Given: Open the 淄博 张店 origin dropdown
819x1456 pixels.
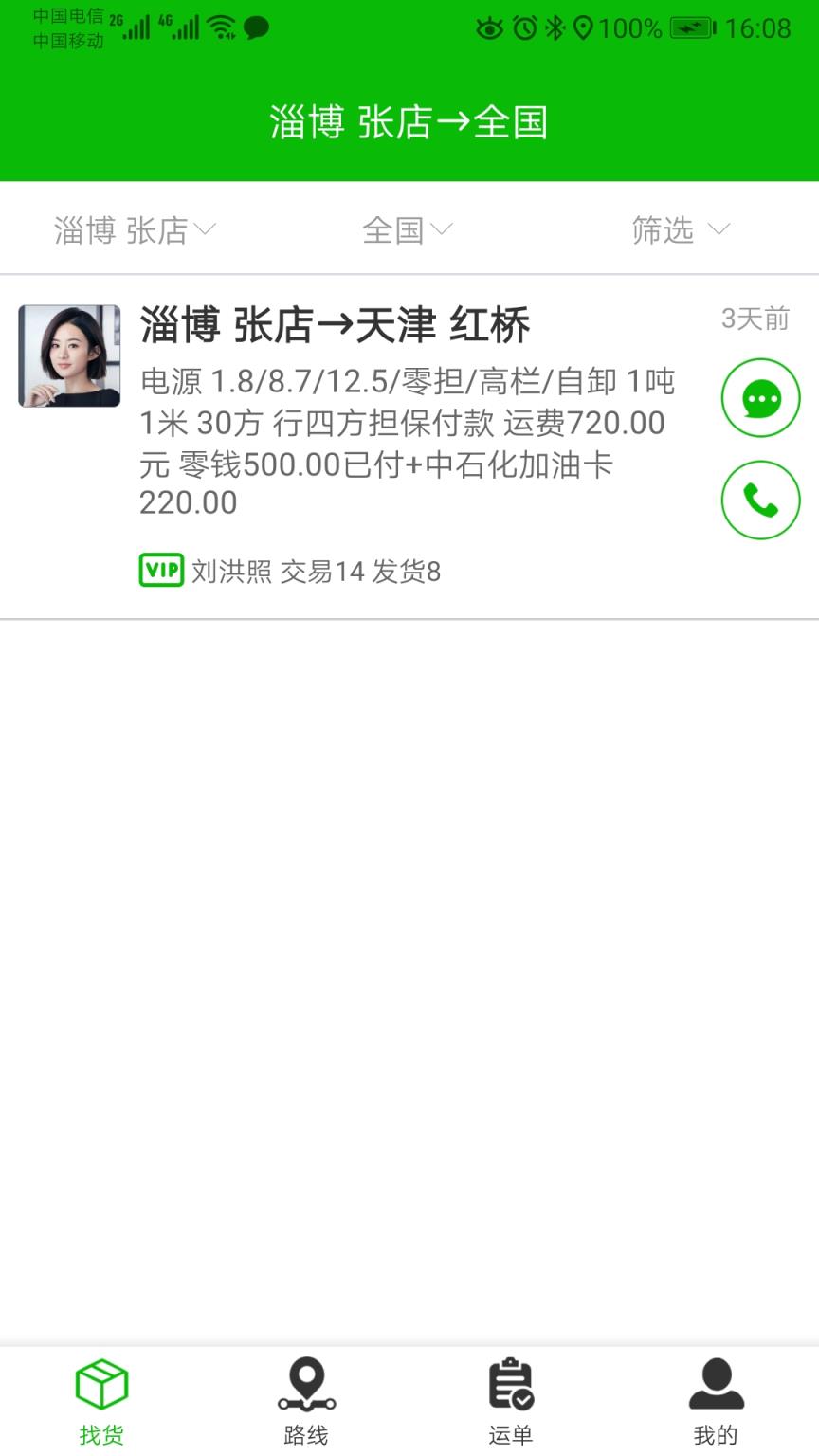Looking at the screenshot, I should coord(136,229).
